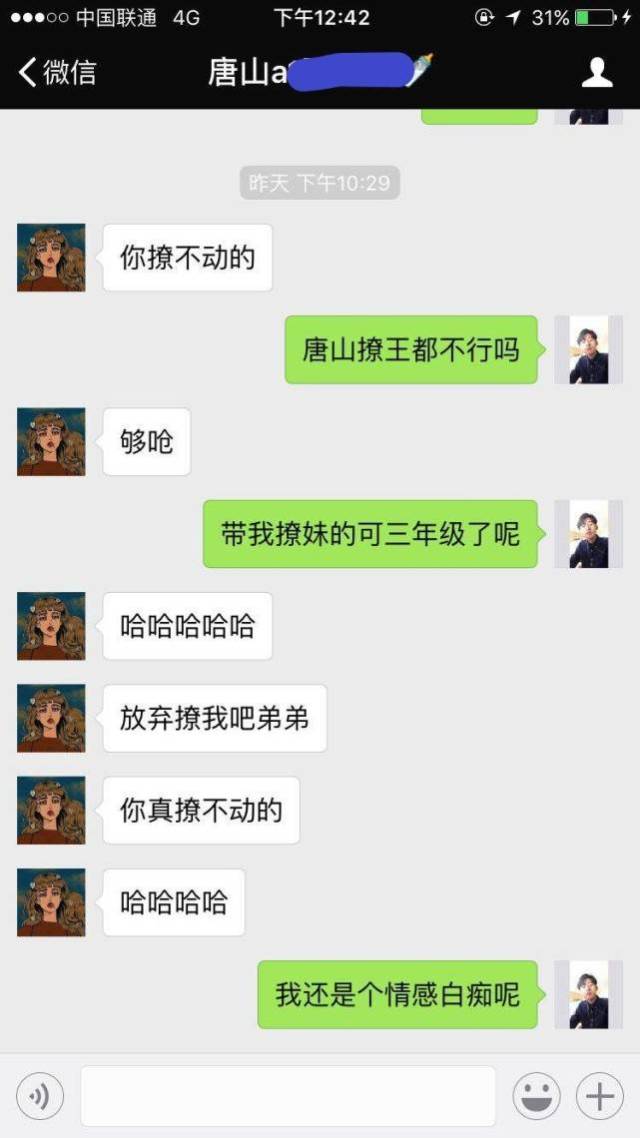
Task: Switch to voice message input
Action: point(40,1095)
